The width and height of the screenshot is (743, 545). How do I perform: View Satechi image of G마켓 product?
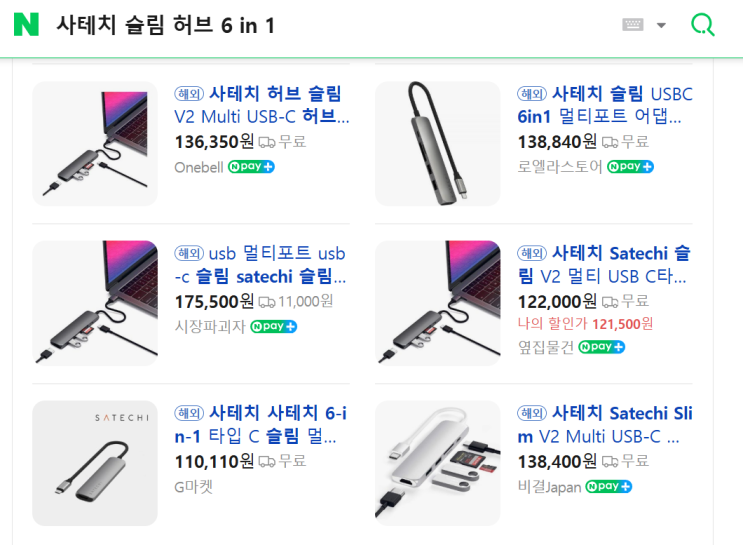95,463
